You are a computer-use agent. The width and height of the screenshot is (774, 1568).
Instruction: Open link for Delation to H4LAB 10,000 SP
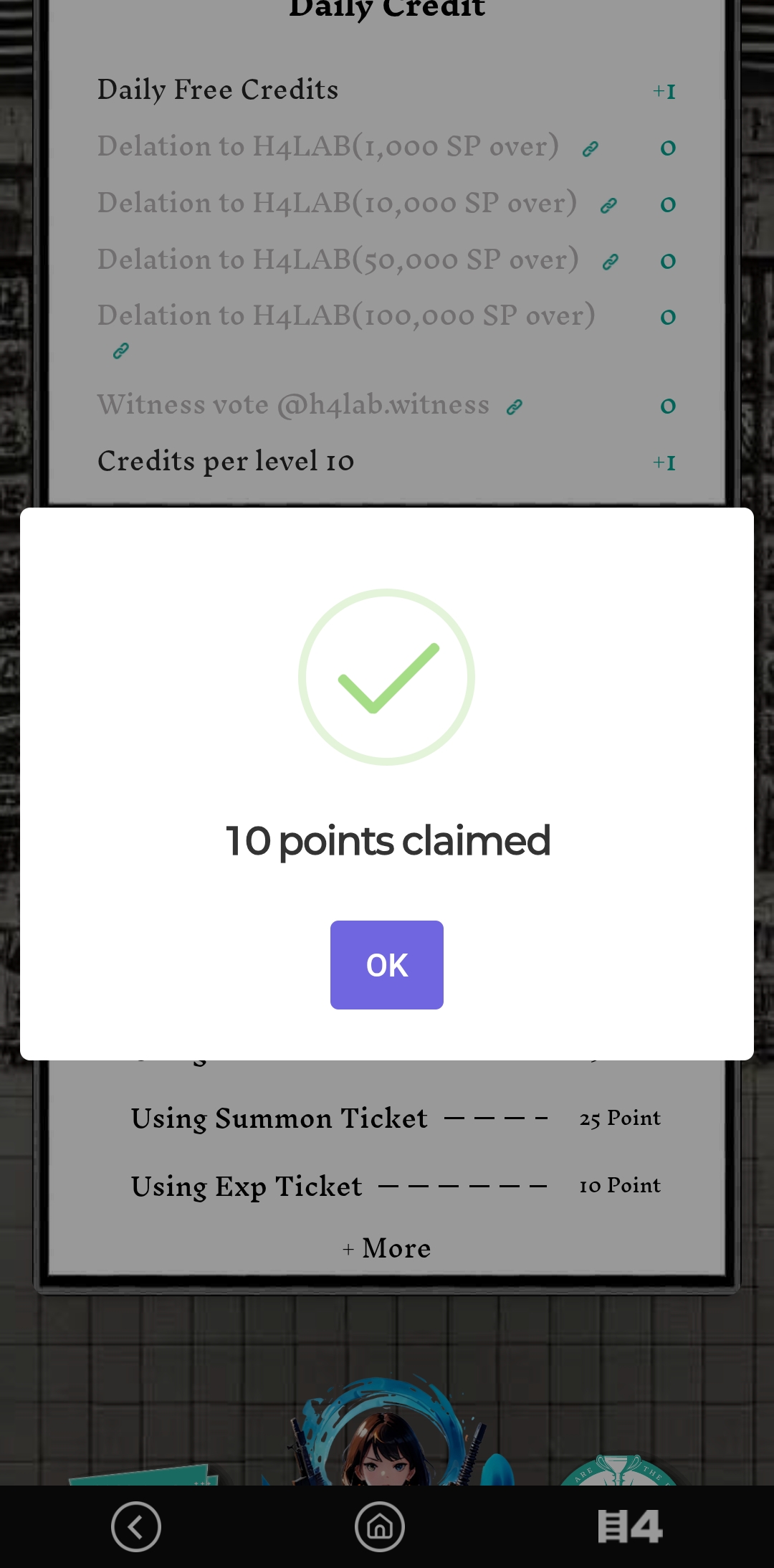pos(608,206)
